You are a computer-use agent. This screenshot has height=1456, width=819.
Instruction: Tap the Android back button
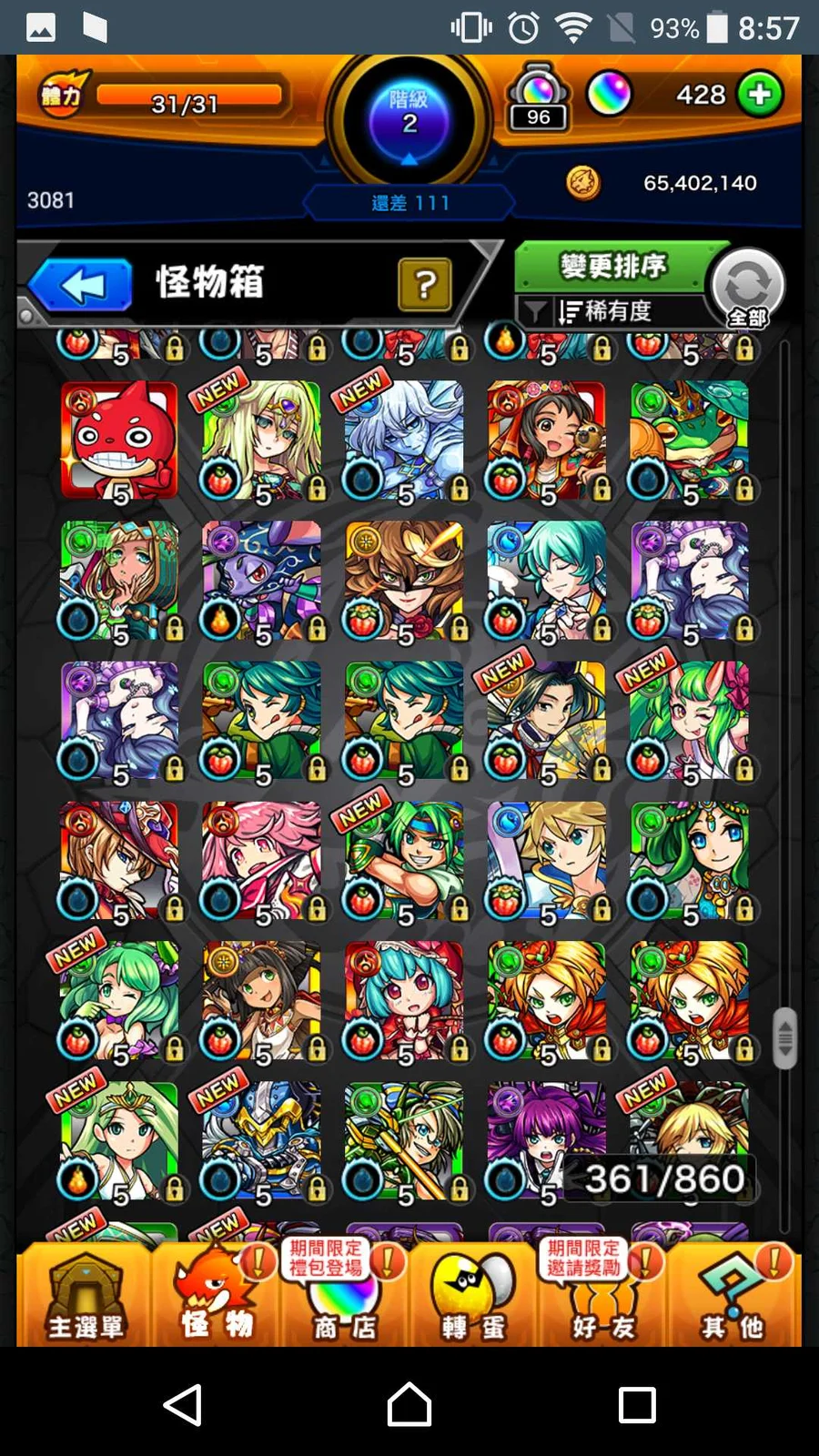pyautogui.click(x=182, y=1404)
